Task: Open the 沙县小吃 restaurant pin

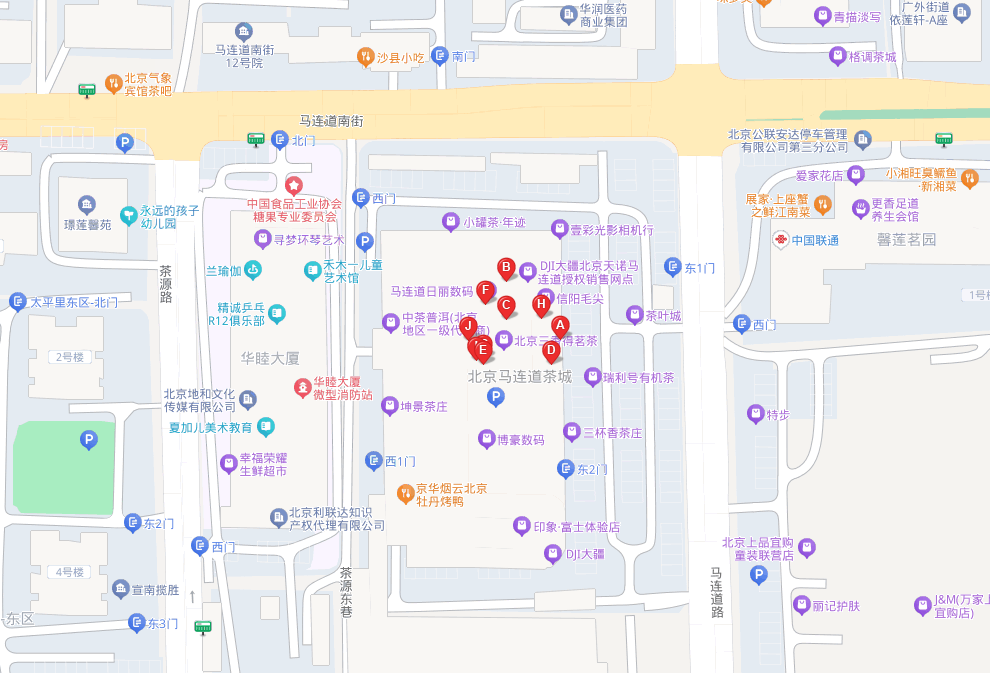Action: tap(366, 58)
